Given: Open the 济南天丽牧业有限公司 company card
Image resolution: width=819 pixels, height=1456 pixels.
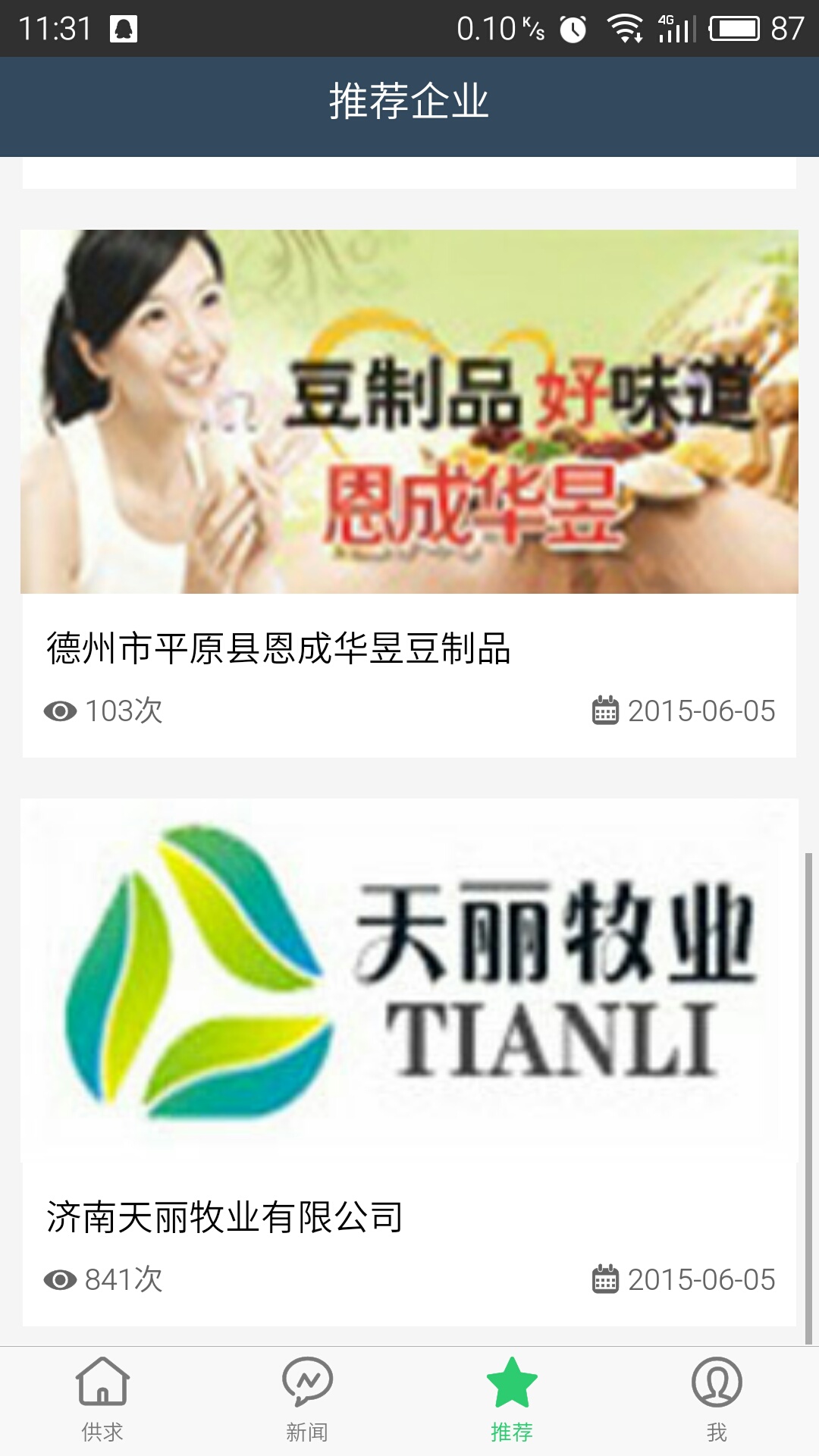Looking at the screenshot, I should pos(409,1062).
